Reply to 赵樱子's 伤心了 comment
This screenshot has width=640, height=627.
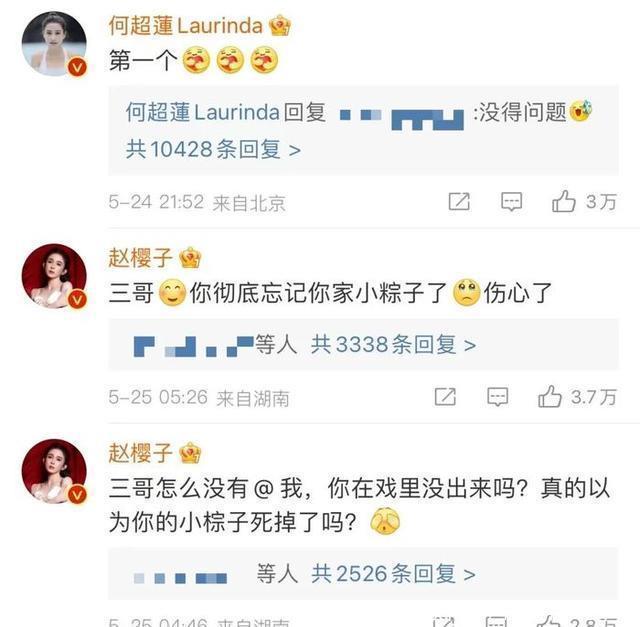tap(498, 397)
